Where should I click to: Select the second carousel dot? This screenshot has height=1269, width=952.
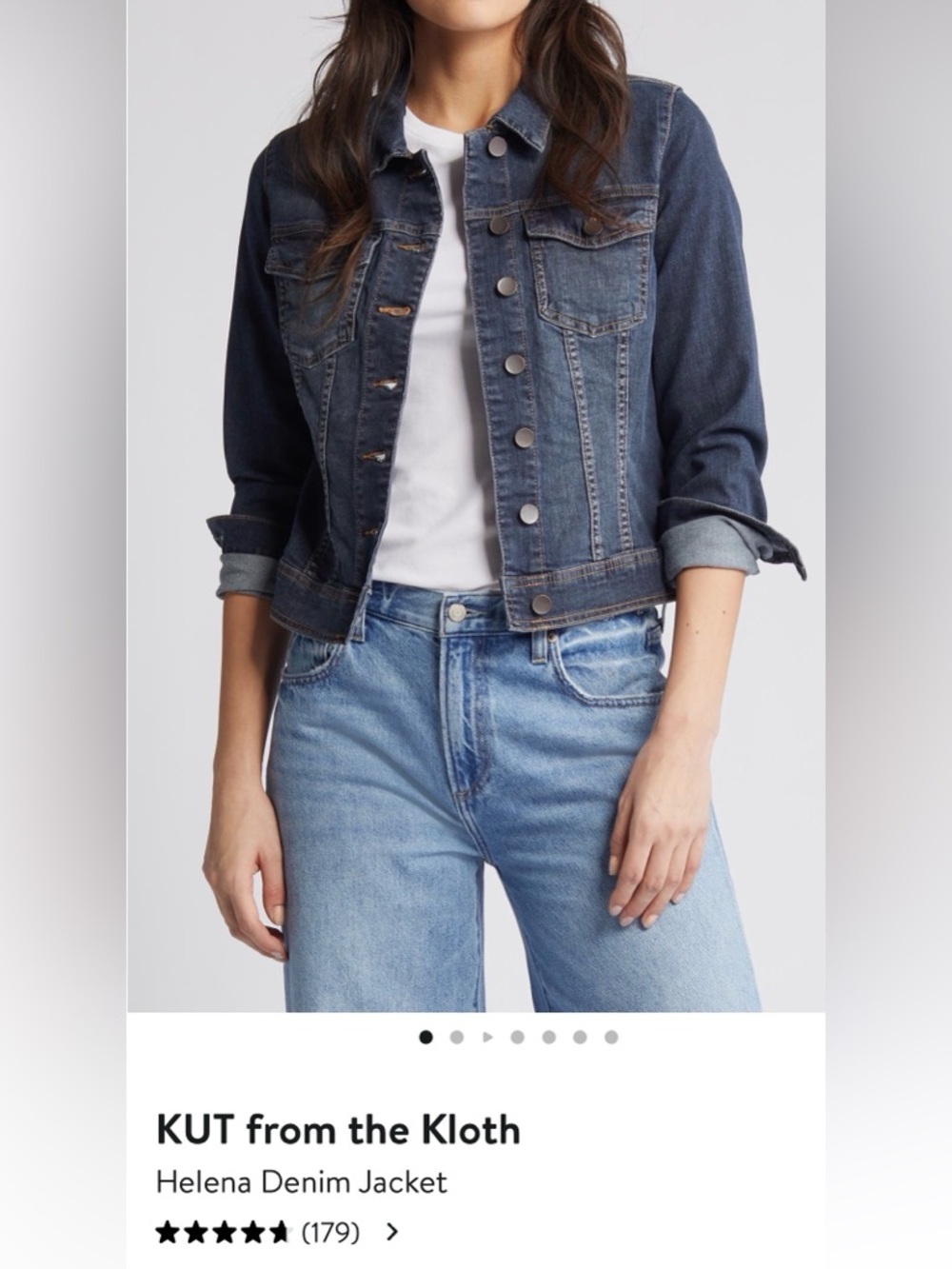(457, 1036)
